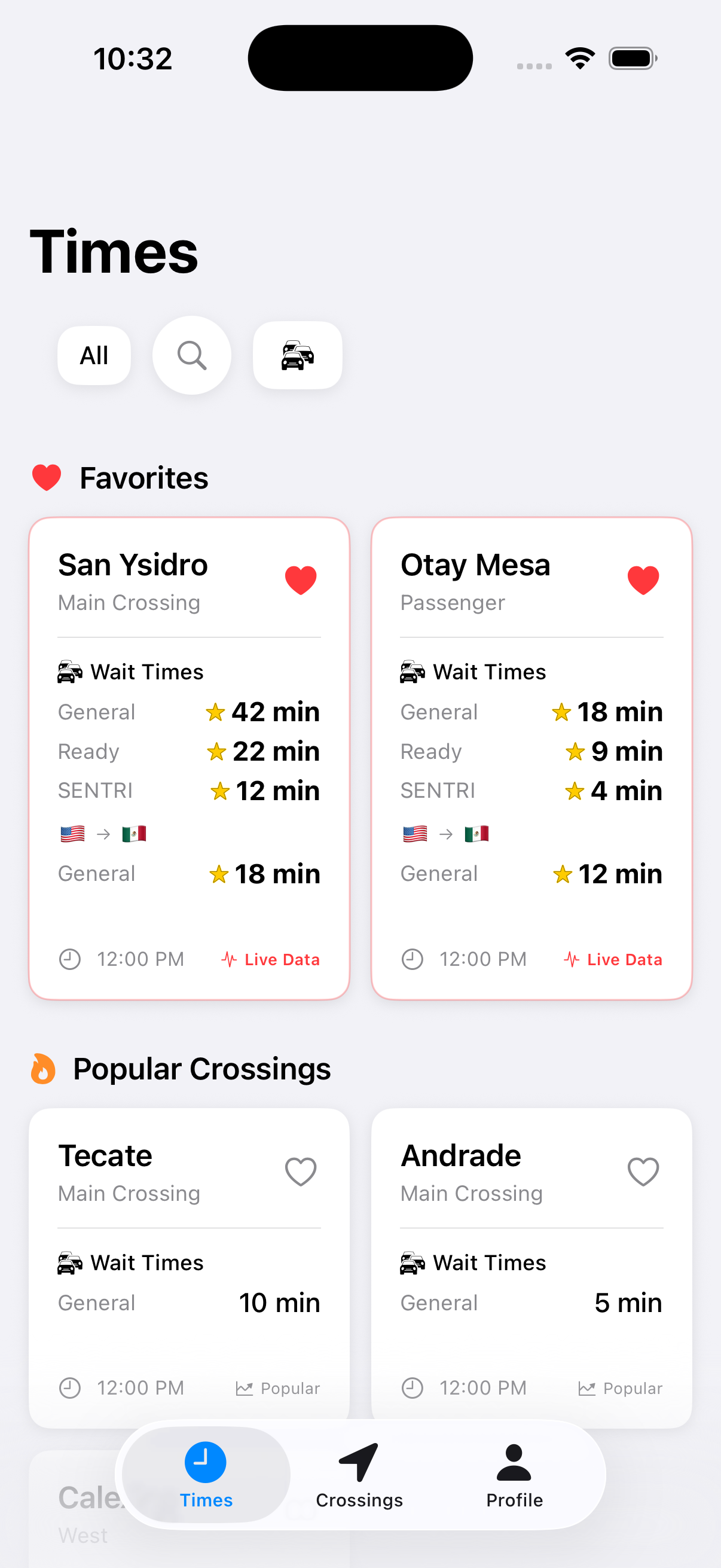Tap the Live Data indicator on San Ysidro

(x=270, y=959)
